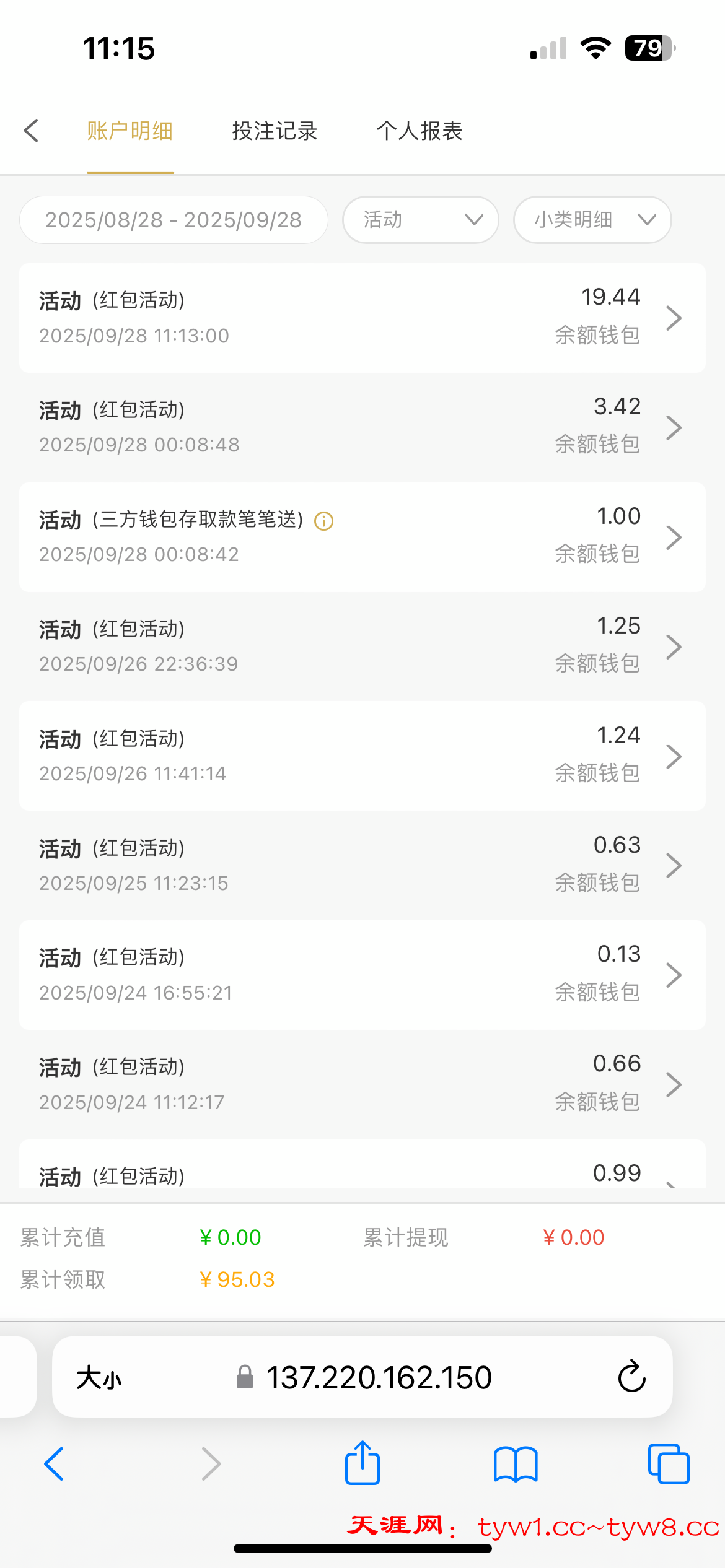Image resolution: width=725 pixels, height=1568 pixels.
Task: Open browser bookmarks
Action: [x=515, y=1464]
